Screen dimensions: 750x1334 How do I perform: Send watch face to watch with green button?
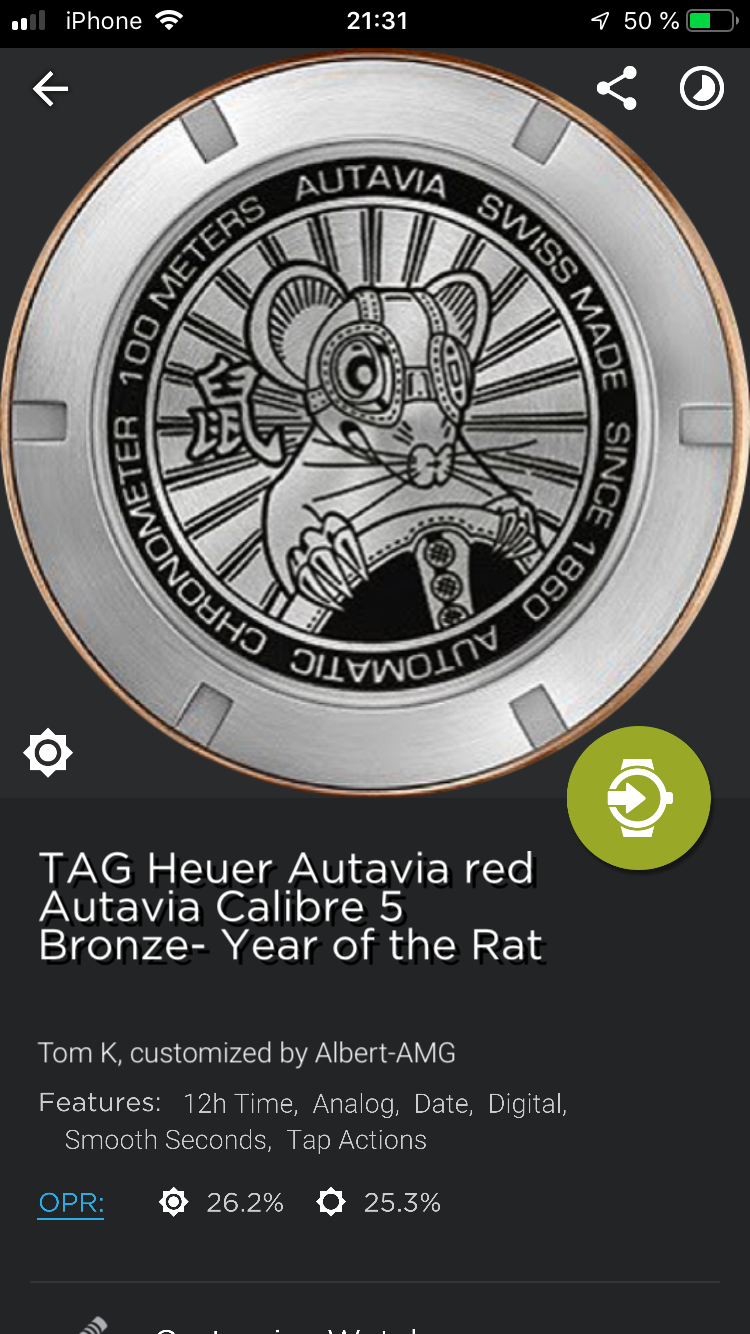pyautogui.click(x=639, y=798)
